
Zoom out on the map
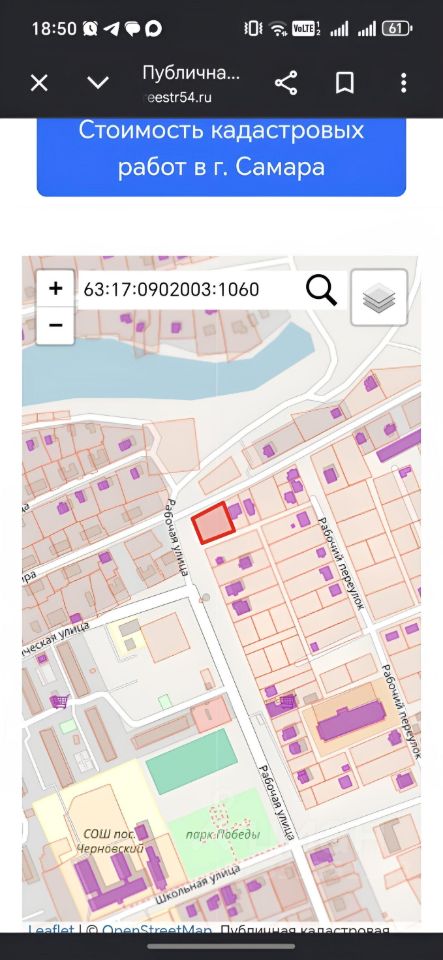click(56, 325)
